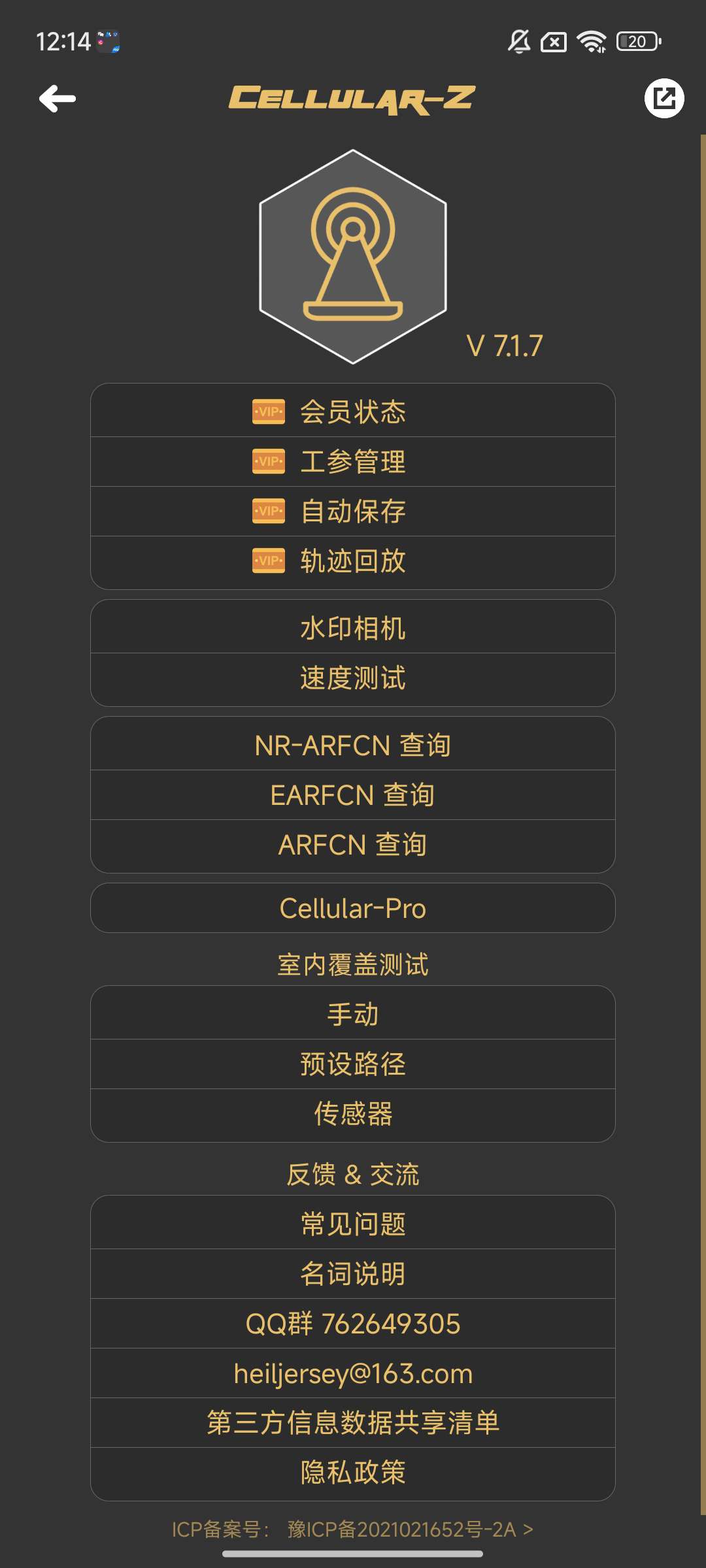Tap the ARFCN 查询 row
Screen dimensions: 706x1568
pyautogui.click(x=353, y=845)
